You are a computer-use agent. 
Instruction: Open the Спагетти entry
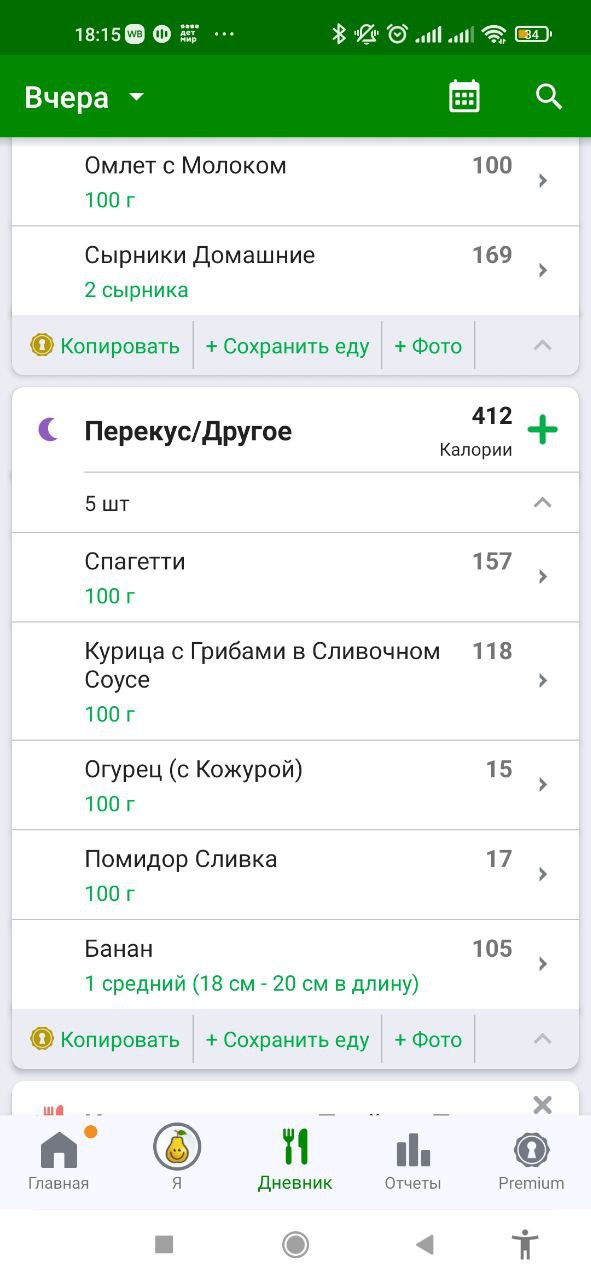click(x=295, y=577)
